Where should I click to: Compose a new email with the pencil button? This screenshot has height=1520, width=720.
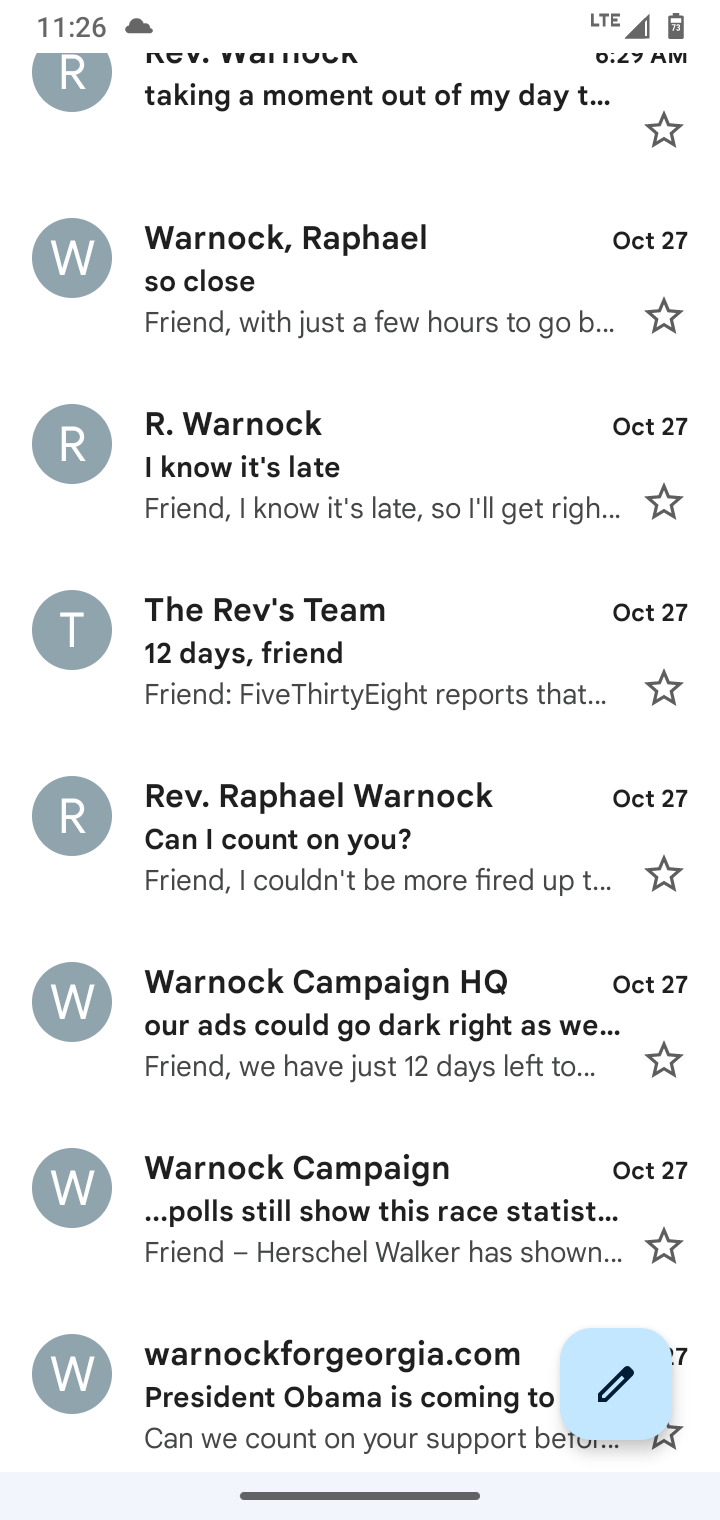(x=616, y=1384)
